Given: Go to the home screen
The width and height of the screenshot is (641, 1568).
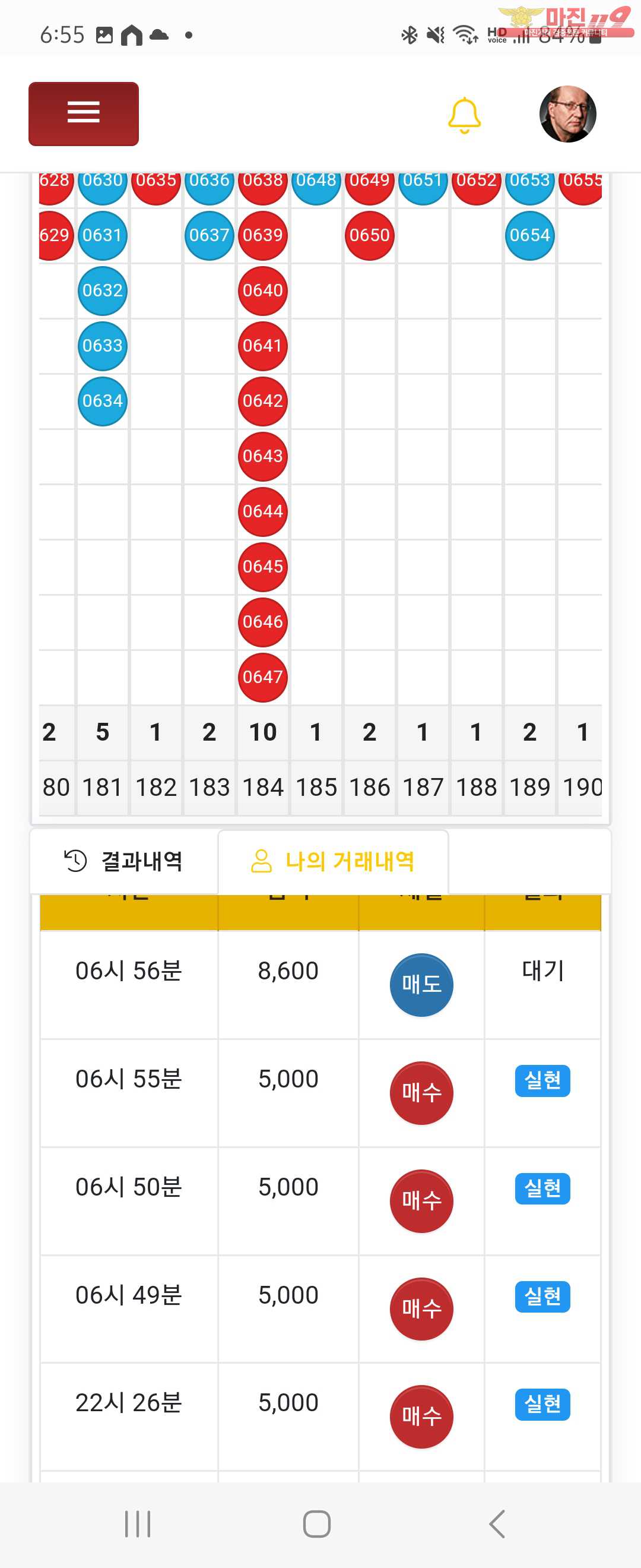Looking at the screenshot, I should pyautogui.click(x=317, y=1523).
